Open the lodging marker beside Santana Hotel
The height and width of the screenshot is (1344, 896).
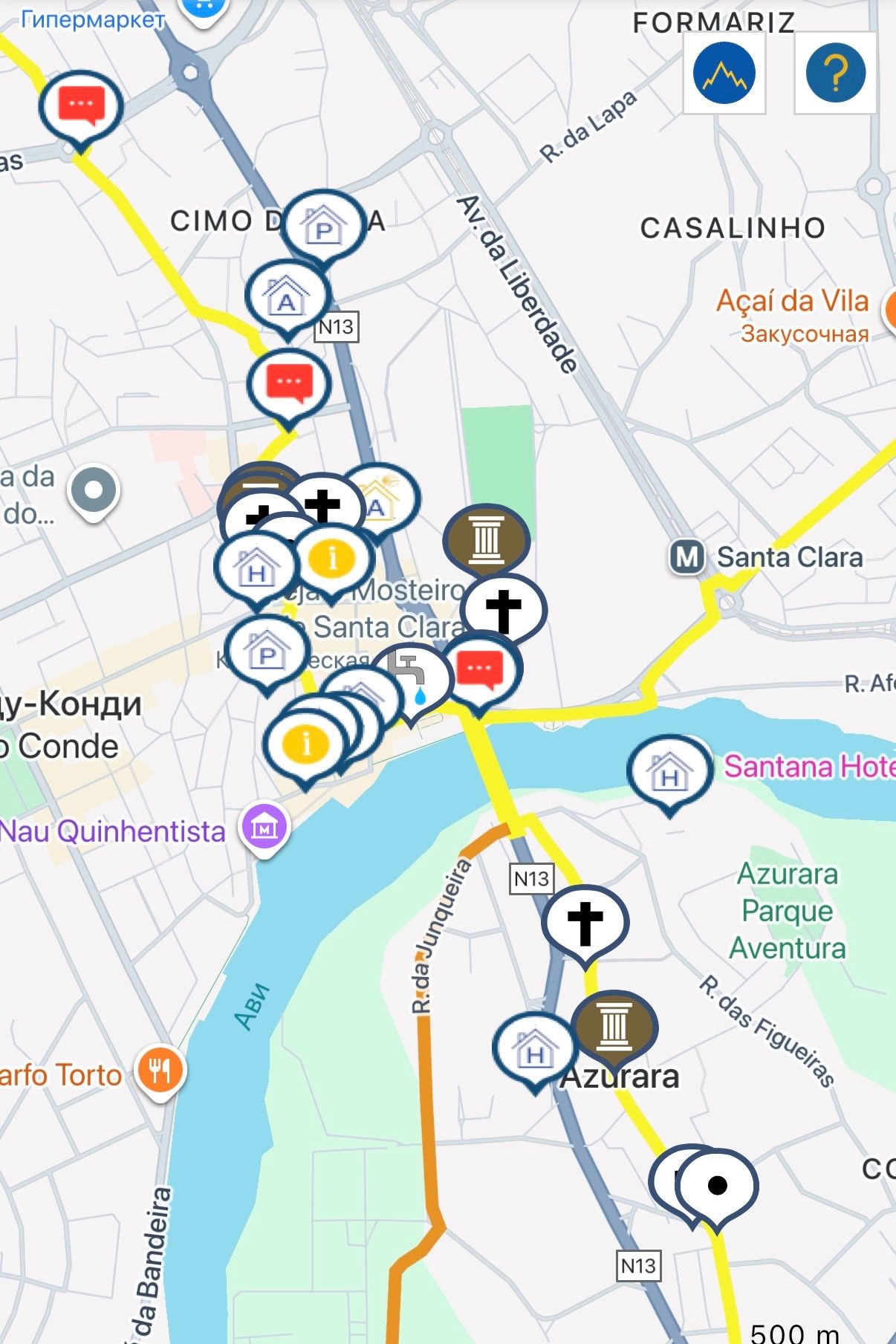(x=669, y=770)
